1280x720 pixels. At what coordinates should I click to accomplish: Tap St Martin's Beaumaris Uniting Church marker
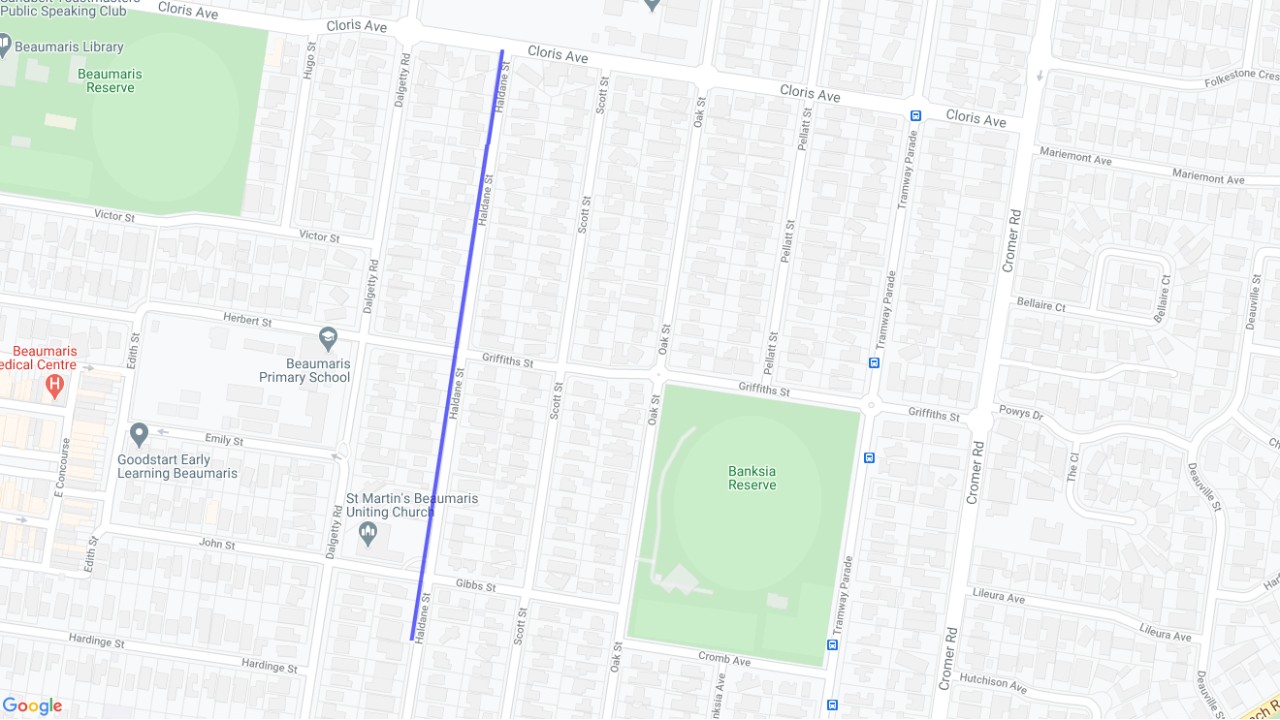pyautogui.click(x=367, y=533)
